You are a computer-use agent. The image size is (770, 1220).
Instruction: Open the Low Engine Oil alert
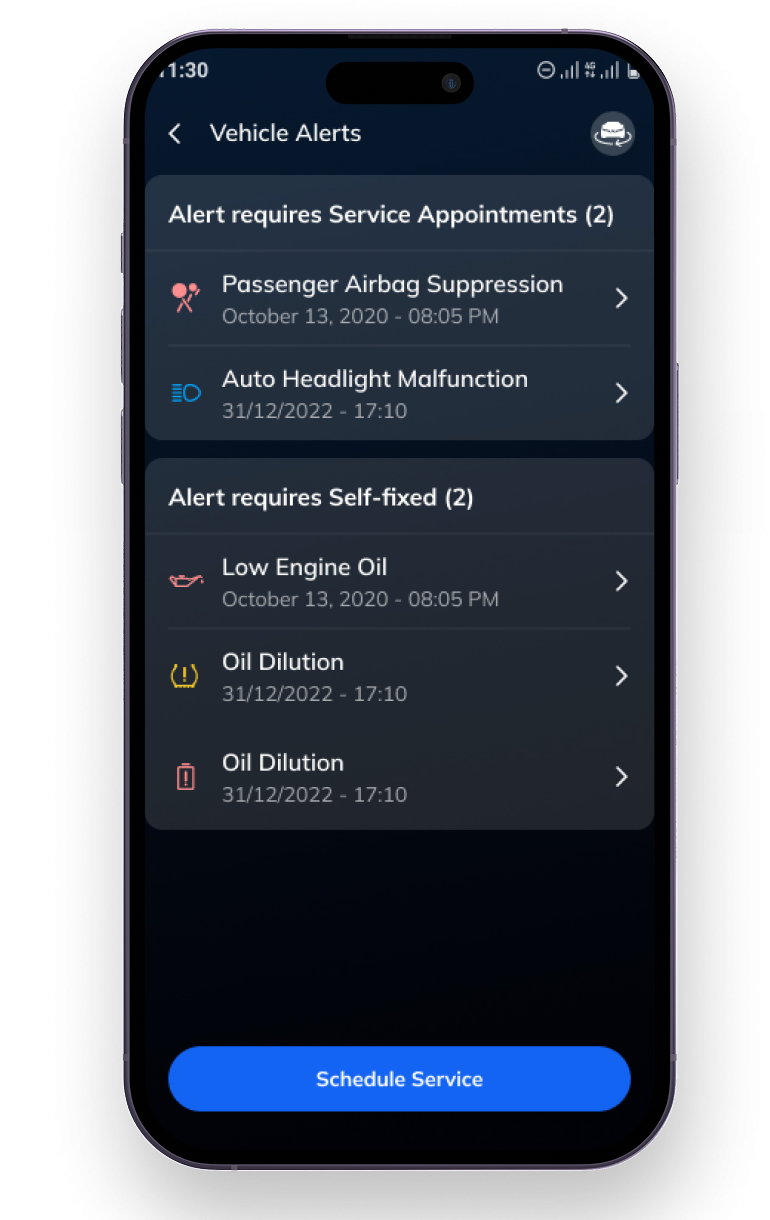(399, 581)
